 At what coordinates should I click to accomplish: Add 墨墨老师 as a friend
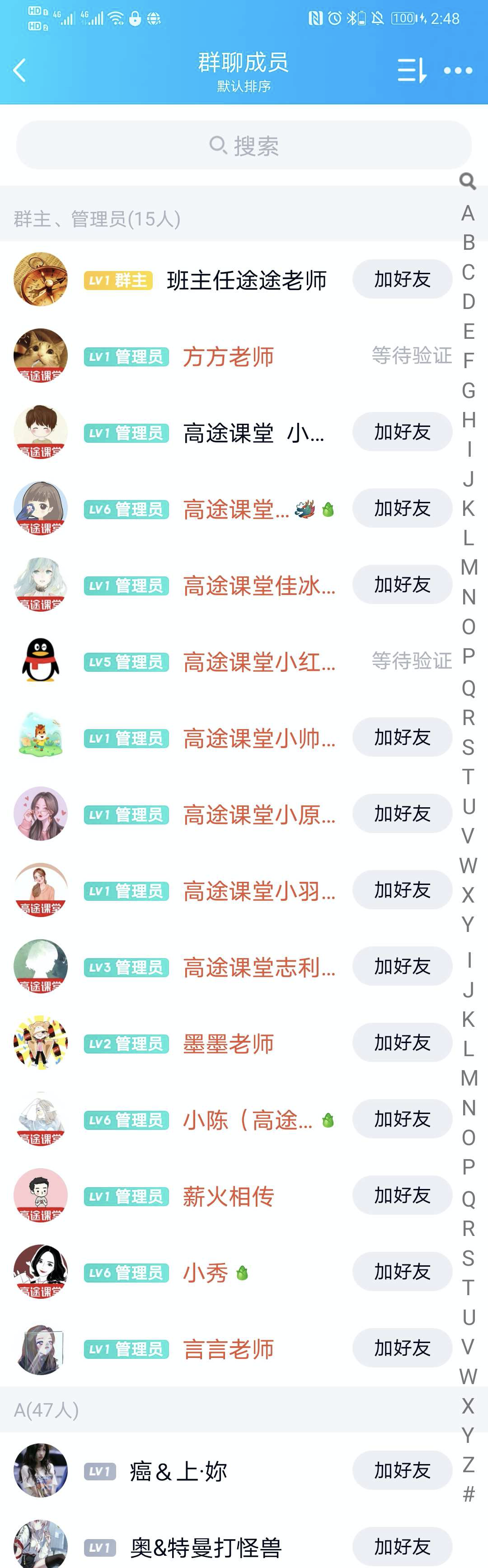[x=402, y=1044]
